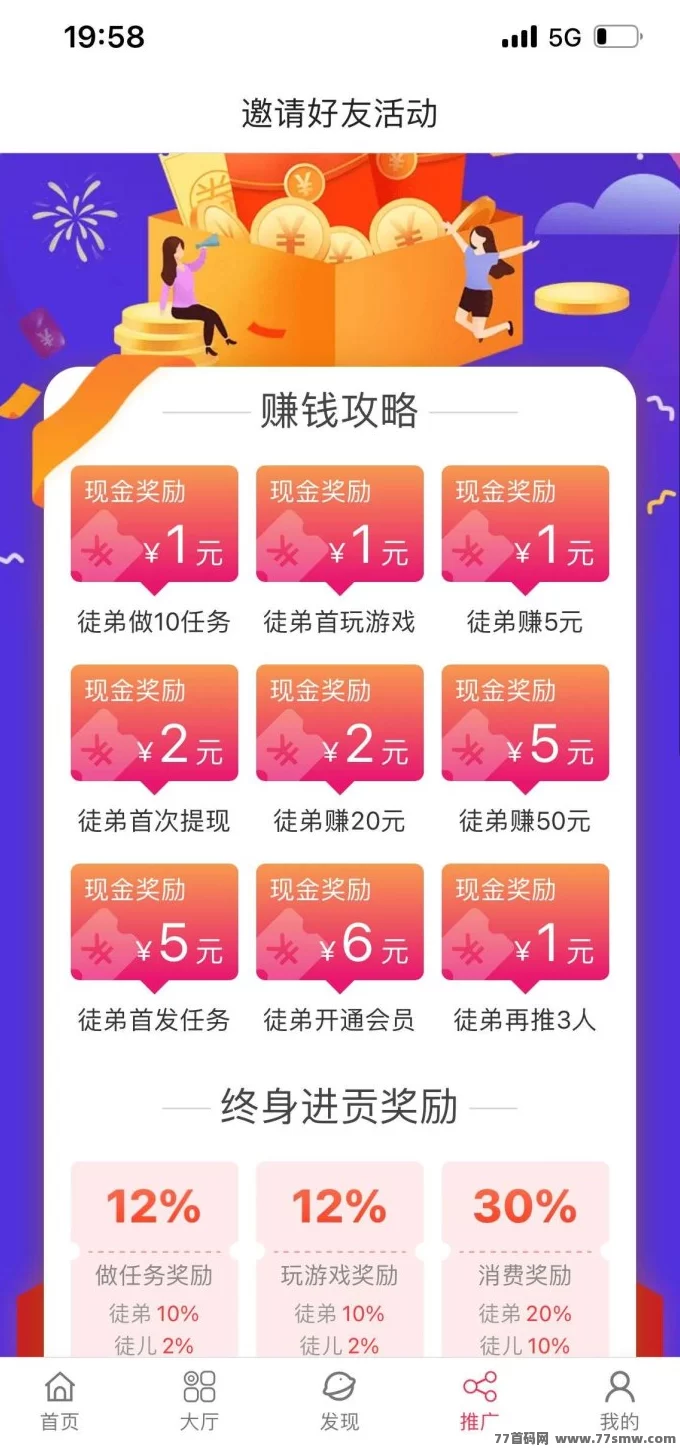The height and width of the screenshot is (1453, 680).
Task: Open the 我的 profile tab
Action: (x=619, y=1399)
